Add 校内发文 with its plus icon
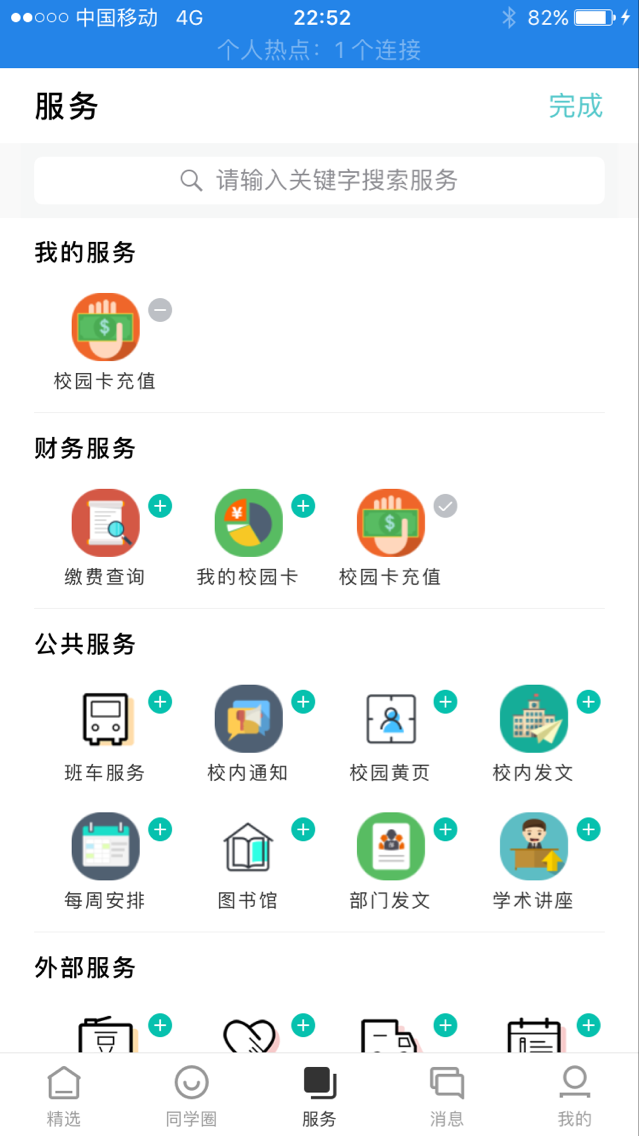The height and width of the screenshot is (1136, 639). (588, 702)
